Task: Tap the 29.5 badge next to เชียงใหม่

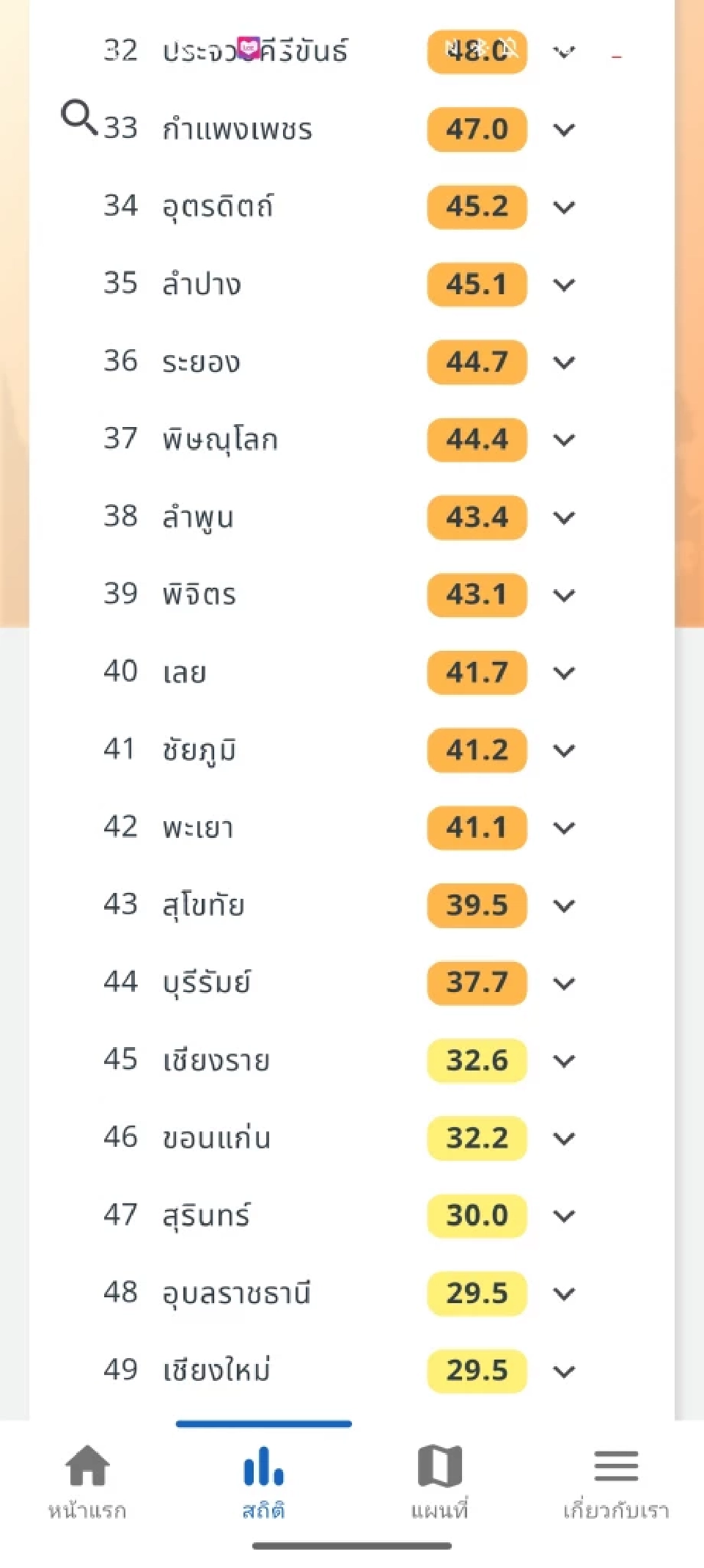Action: 476,1371
